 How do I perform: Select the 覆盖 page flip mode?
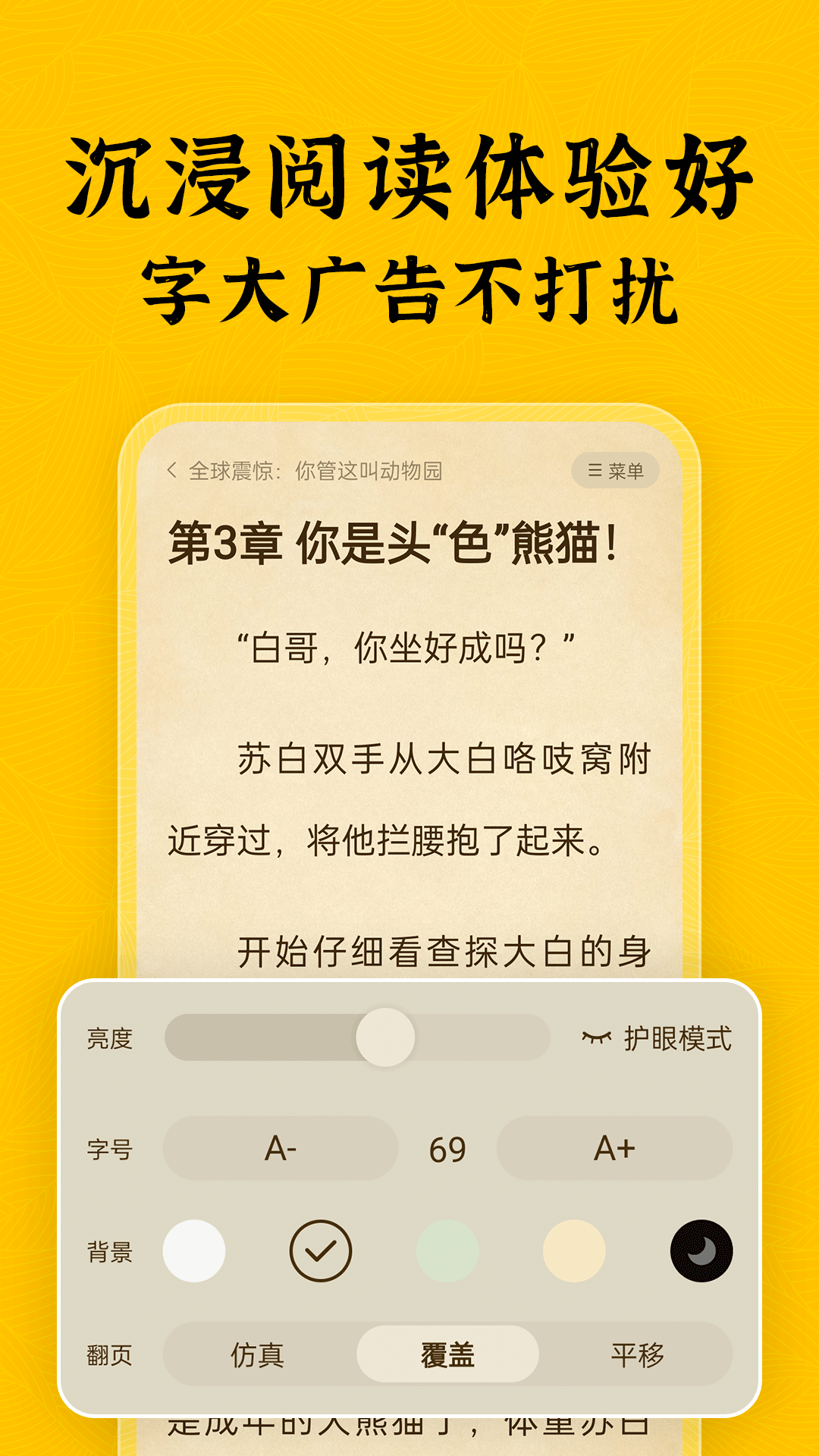click(x=447, y=1353)
